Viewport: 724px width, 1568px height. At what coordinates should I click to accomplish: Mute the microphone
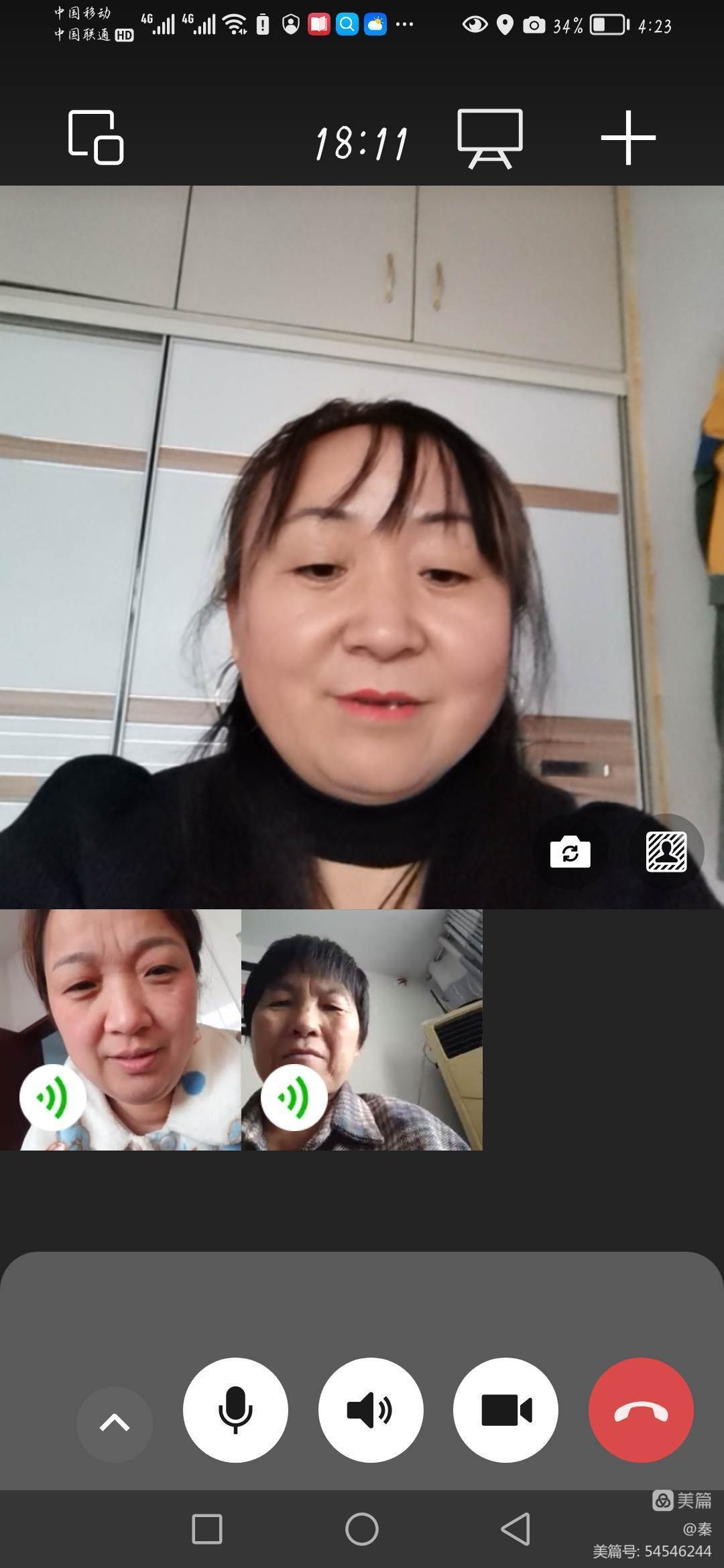(x=235, y=1410)
